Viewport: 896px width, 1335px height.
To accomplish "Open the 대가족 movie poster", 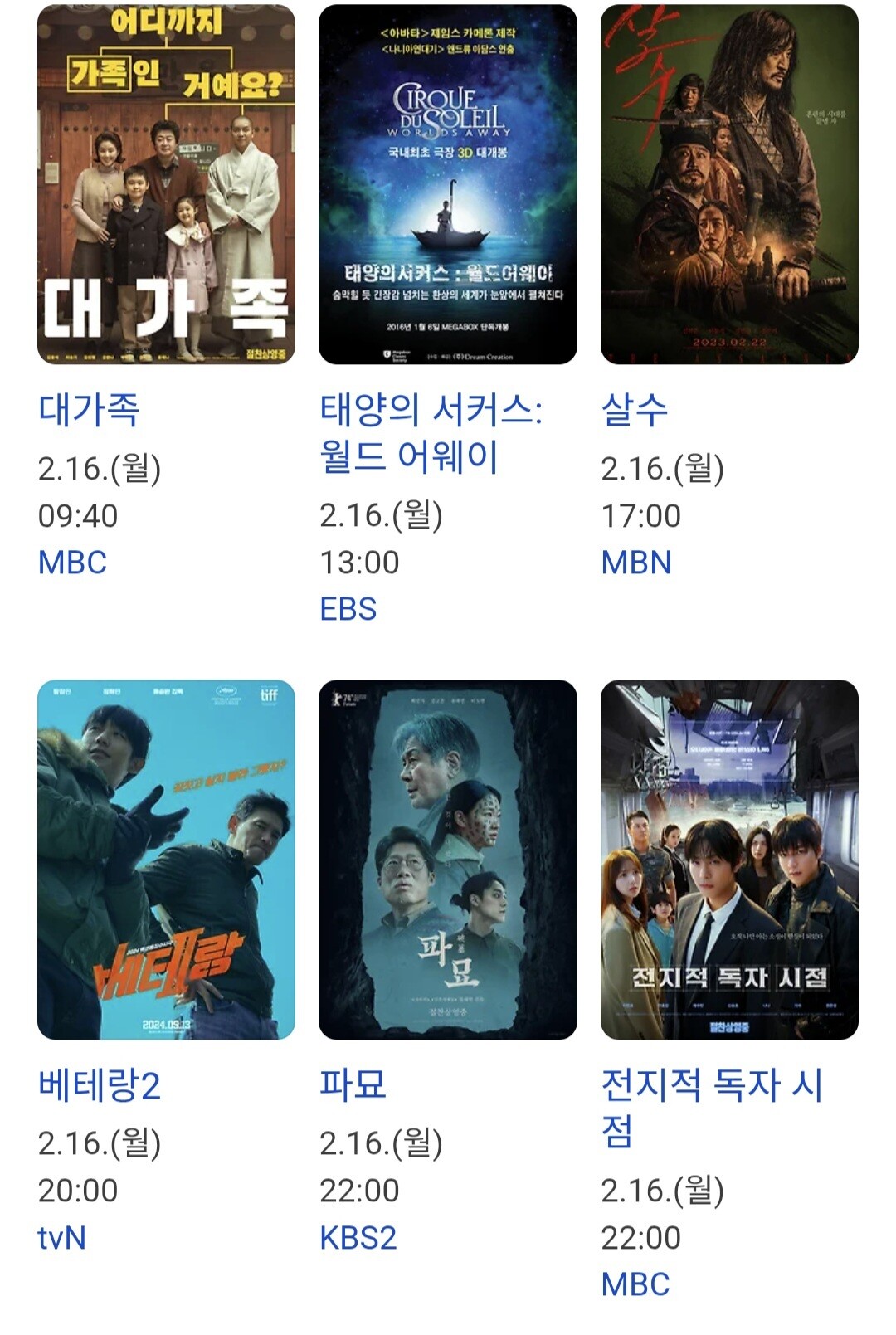I will tap(166, 184).
